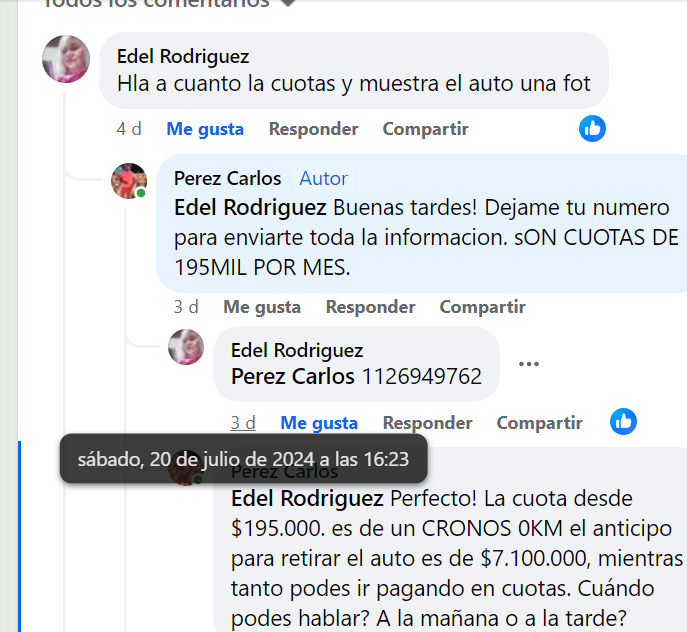Share Perez Carlos's "Buenas tardes" reply
This screenshot has width=687, height=632.
[x=482, y=307]
